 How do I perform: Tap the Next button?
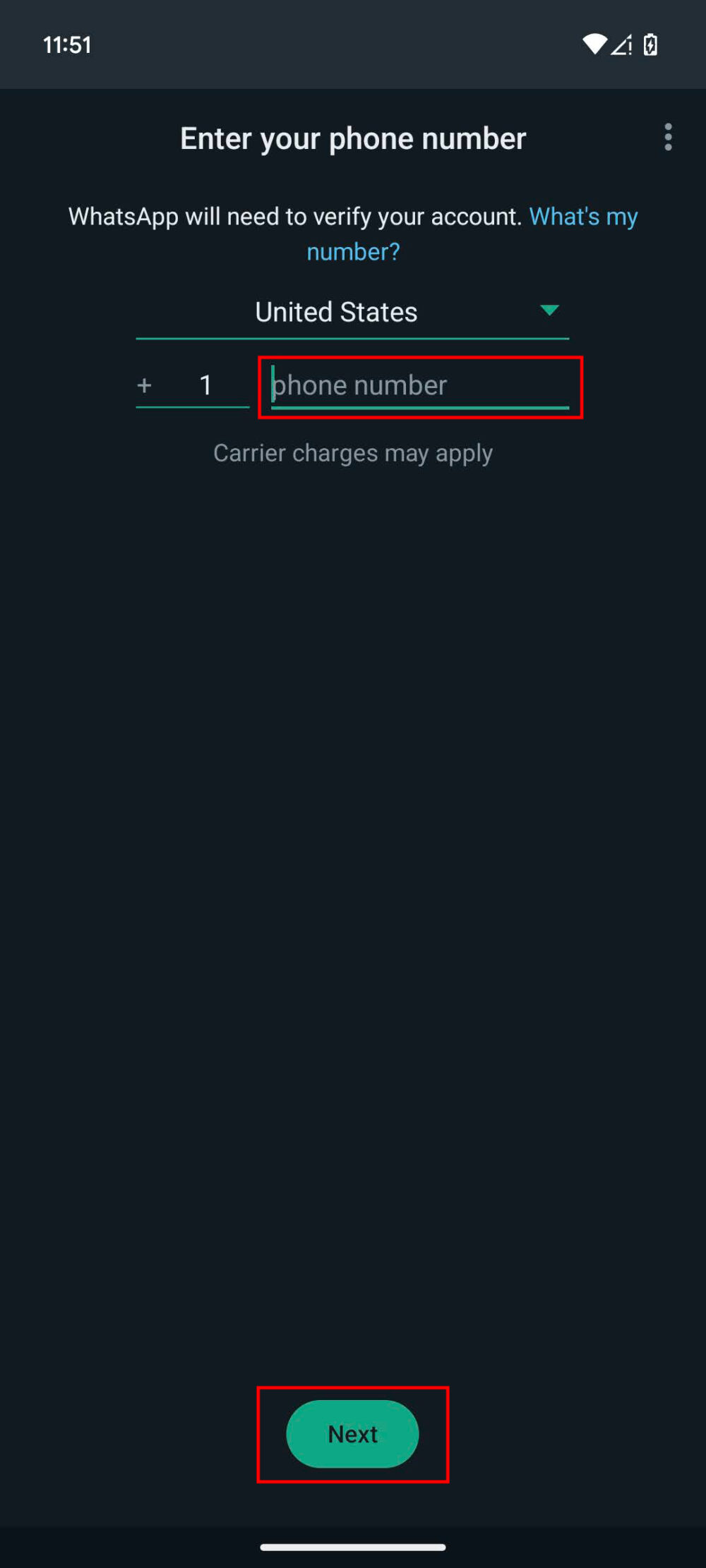tap(352, 1433)
